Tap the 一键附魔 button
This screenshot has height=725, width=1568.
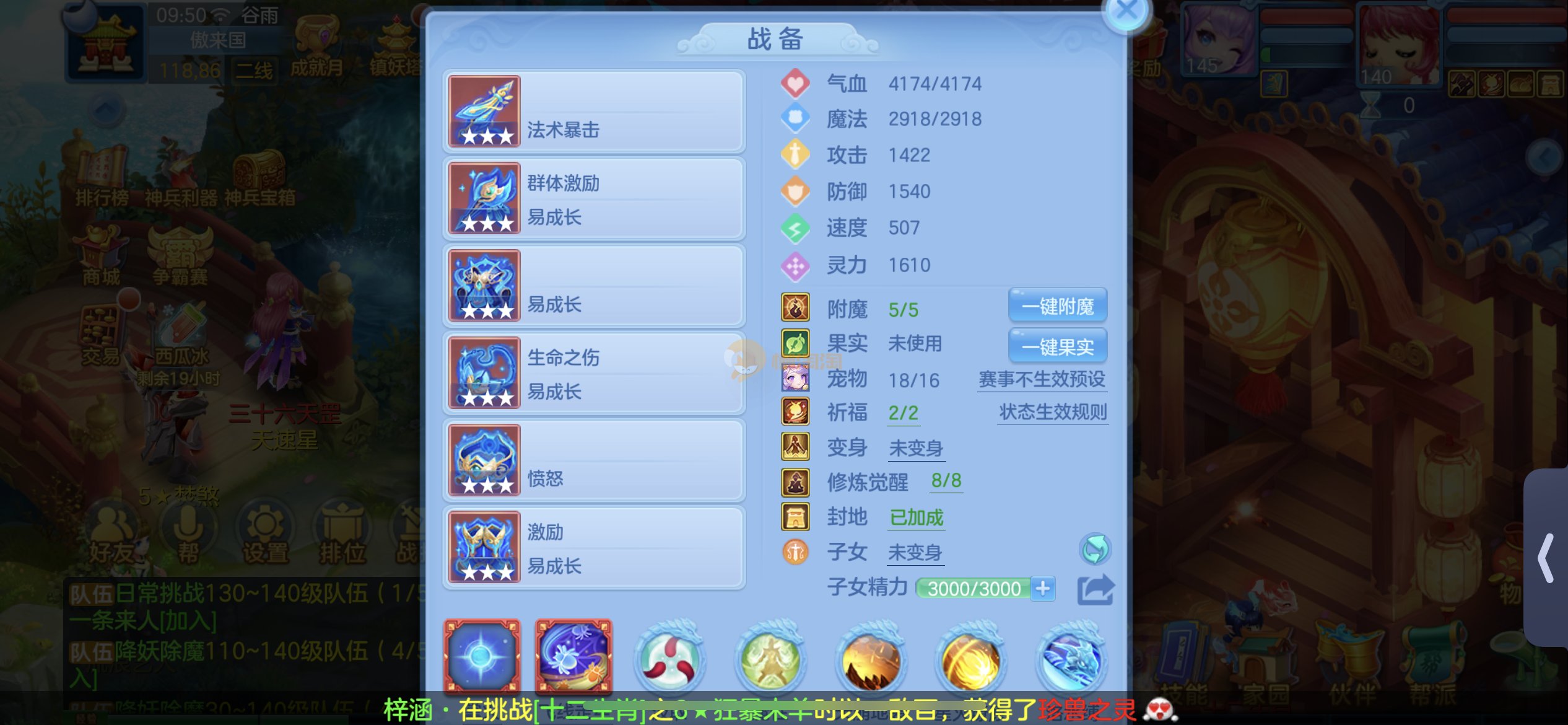(1057, 306)
